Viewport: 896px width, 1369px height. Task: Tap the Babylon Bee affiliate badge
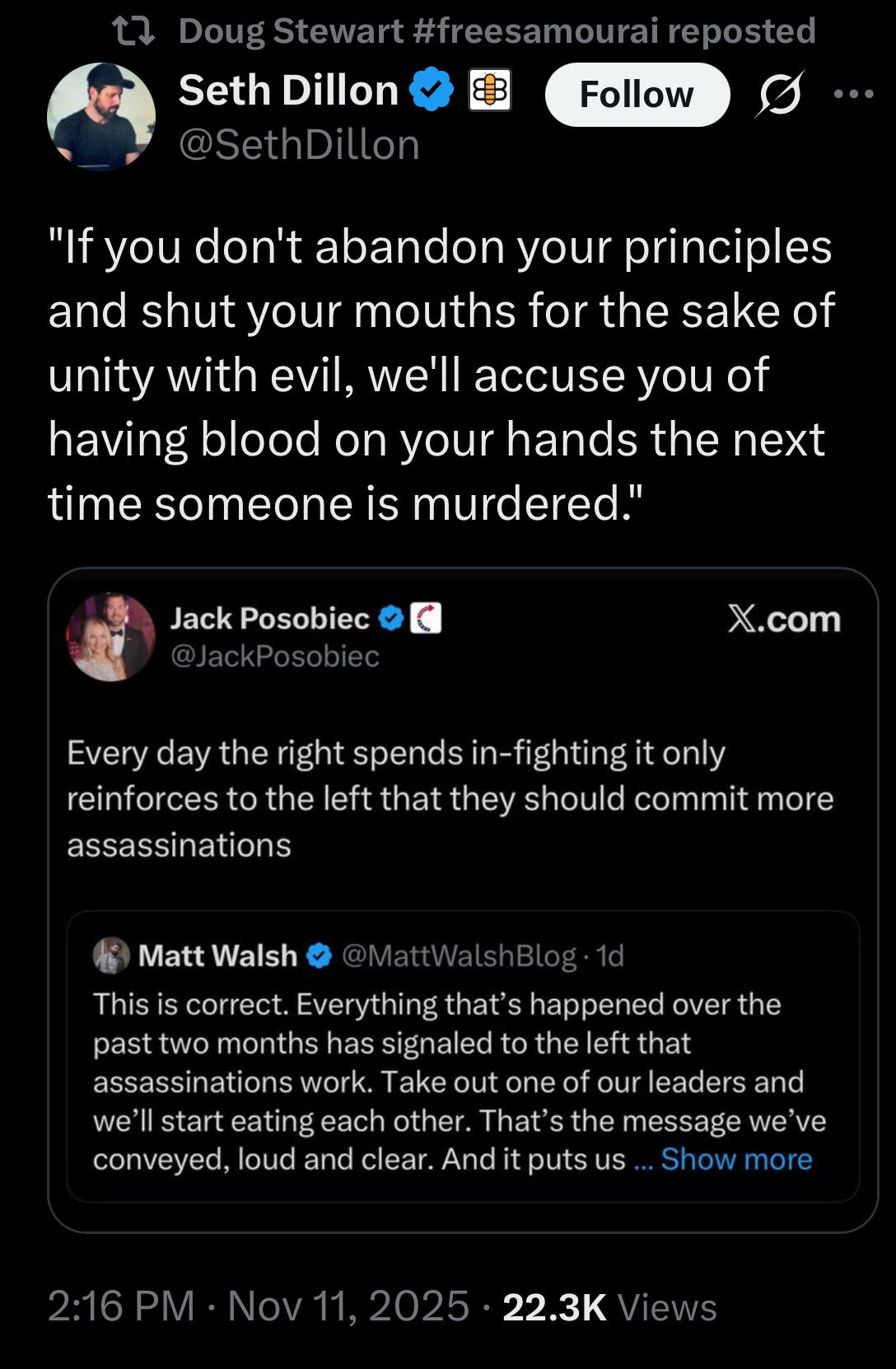point(490,91)
